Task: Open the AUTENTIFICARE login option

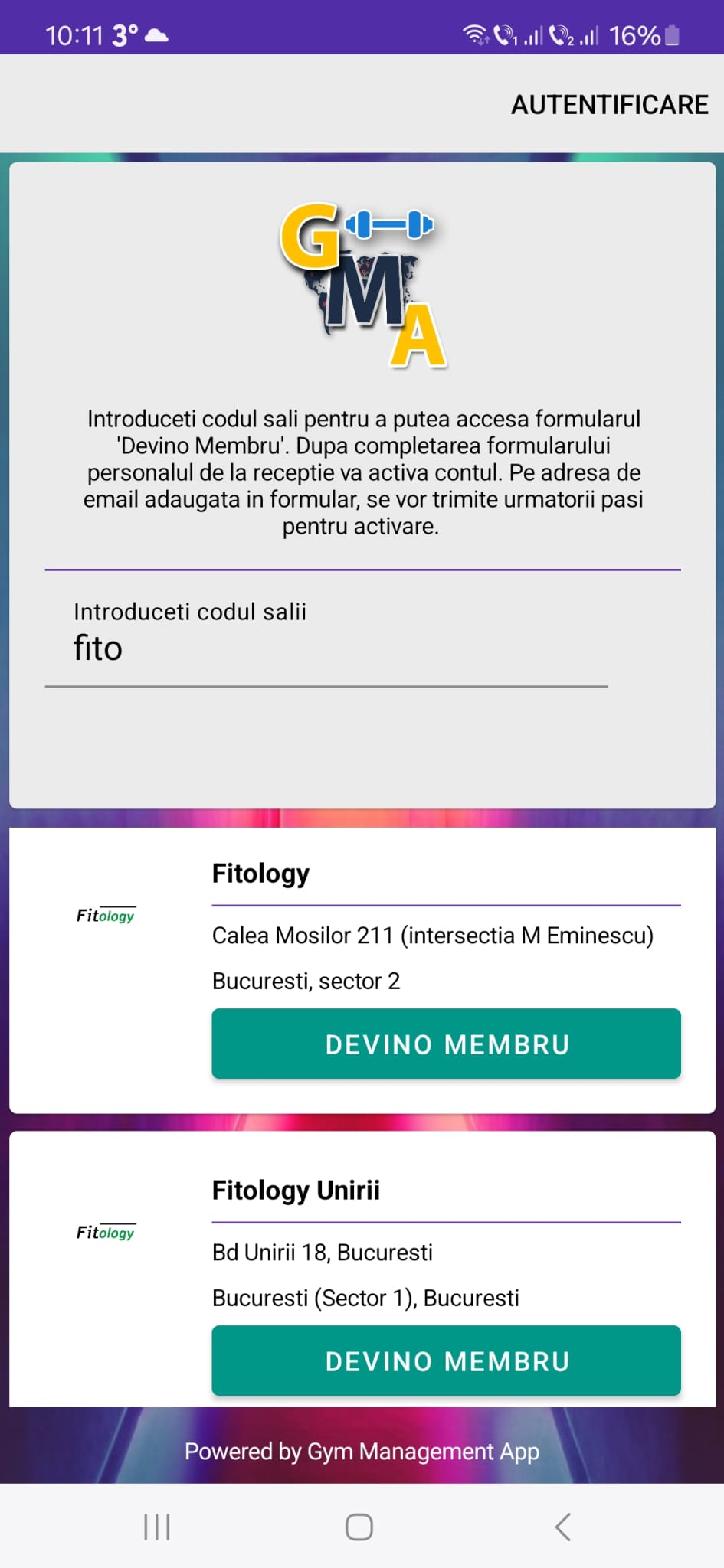Action: click(609, 105)
